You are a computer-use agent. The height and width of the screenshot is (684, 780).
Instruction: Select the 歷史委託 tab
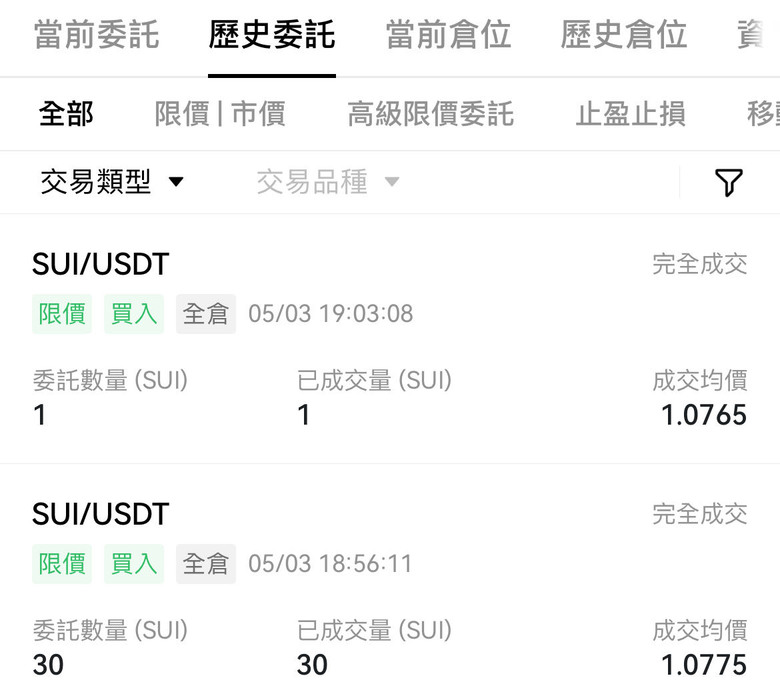pos(272,35)
